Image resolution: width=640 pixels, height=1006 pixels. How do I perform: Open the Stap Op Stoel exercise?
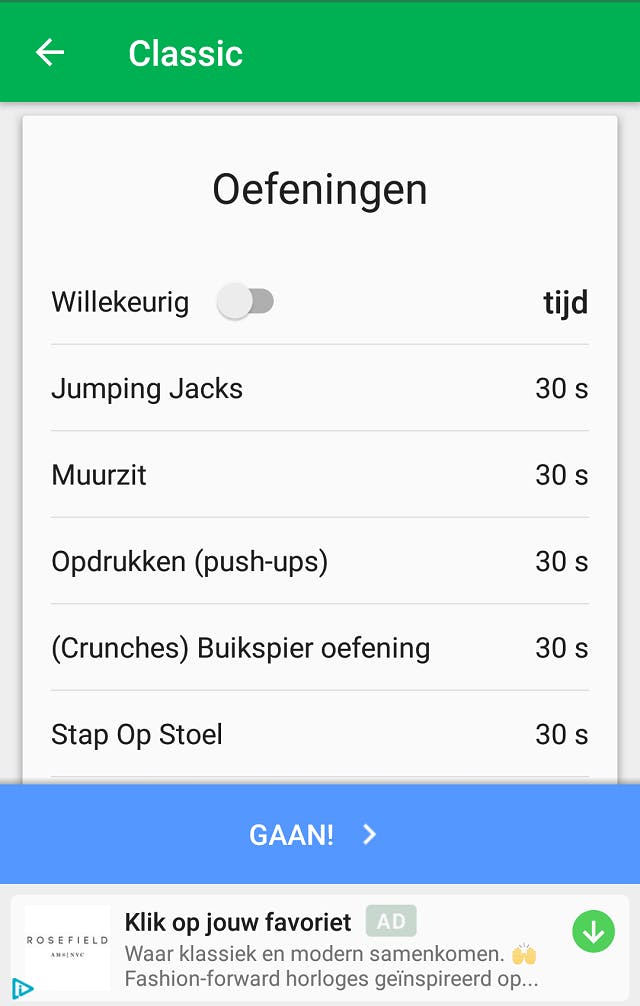[x=319, y=735]
